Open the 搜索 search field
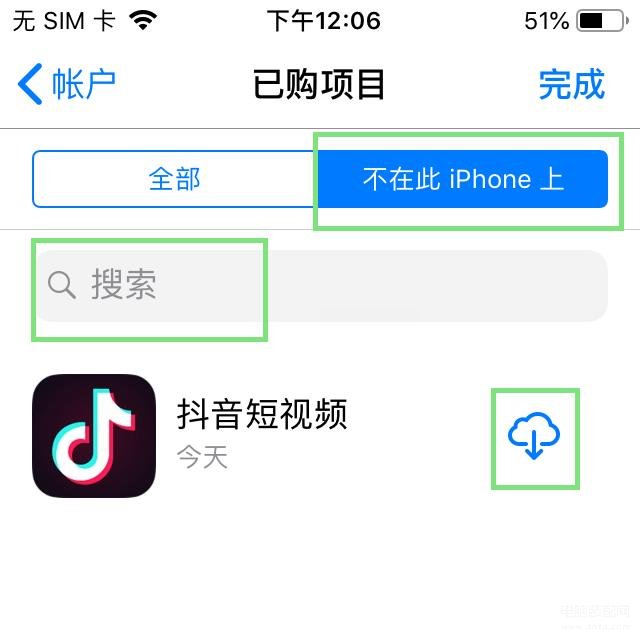 [320, 286]
